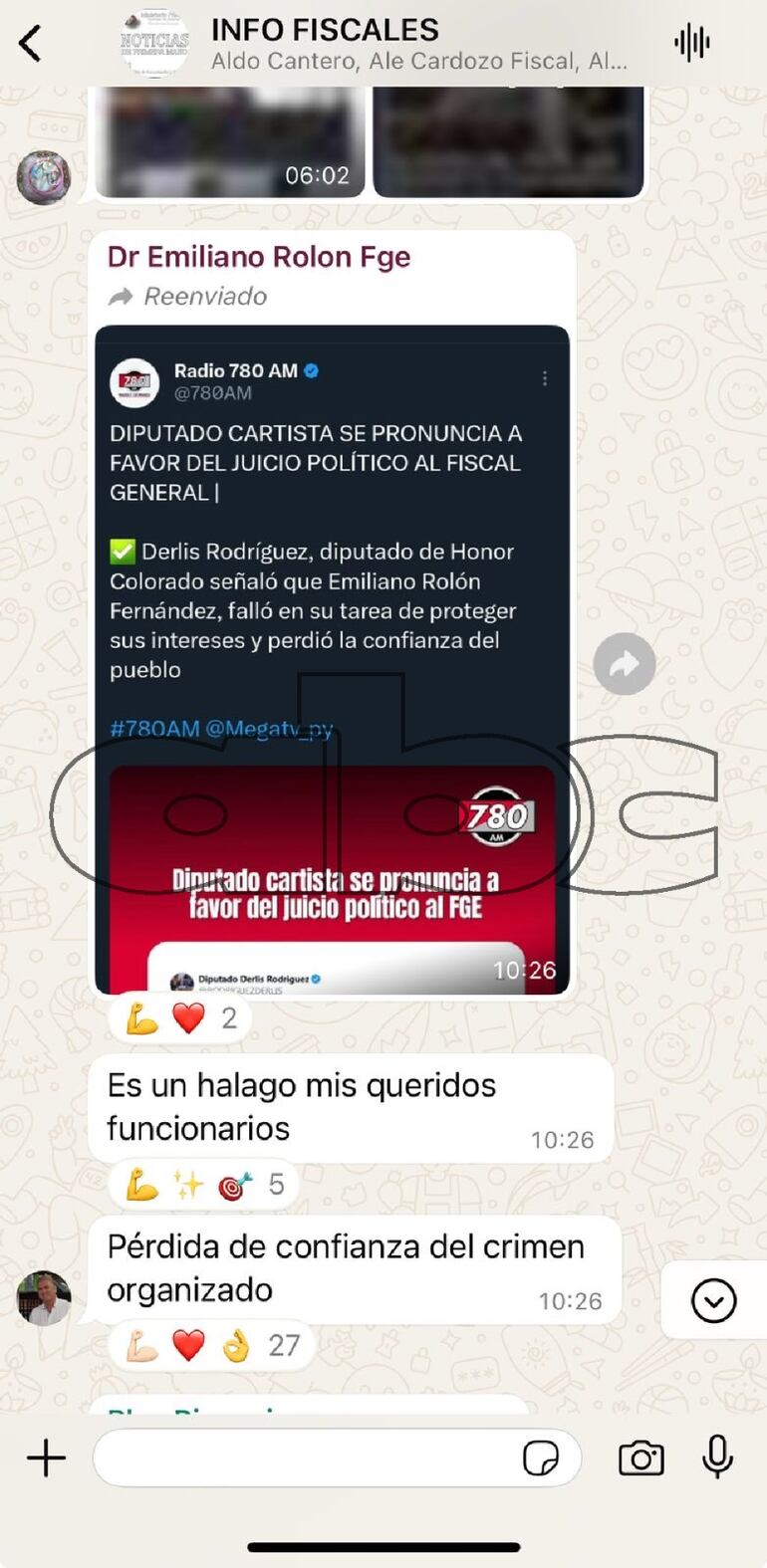Open the sticker picker
767x1568 pixels.
[541, 1458]
